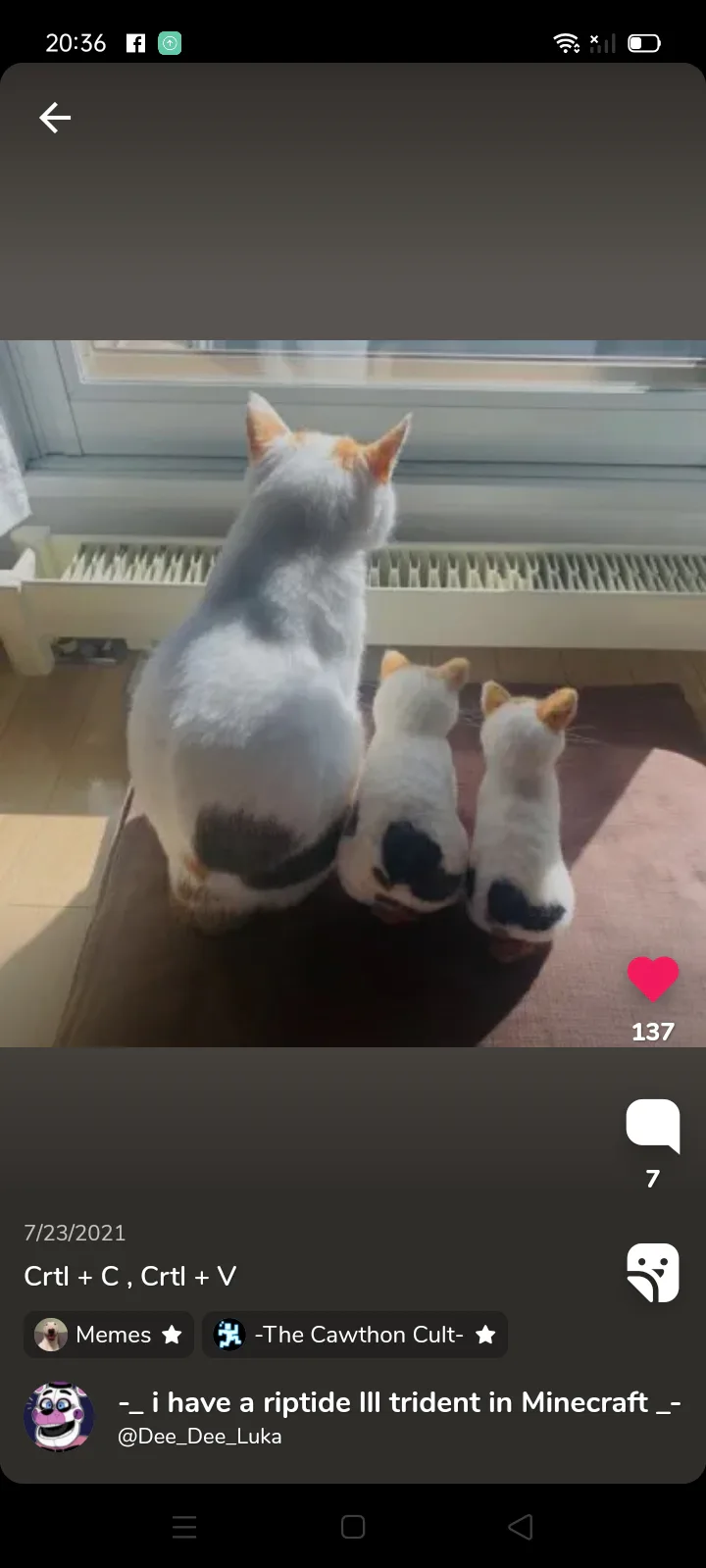706x1568 pixels.
Task: Open the comments bubble
Action: tap(653, 1126)
